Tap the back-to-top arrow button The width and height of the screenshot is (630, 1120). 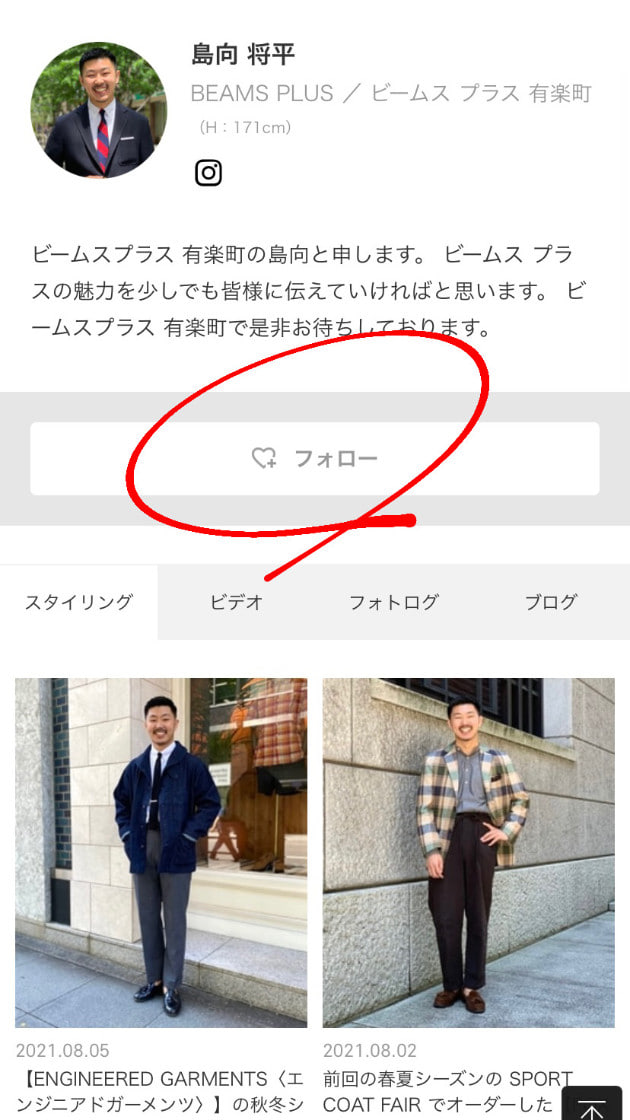coord(592,1104)
